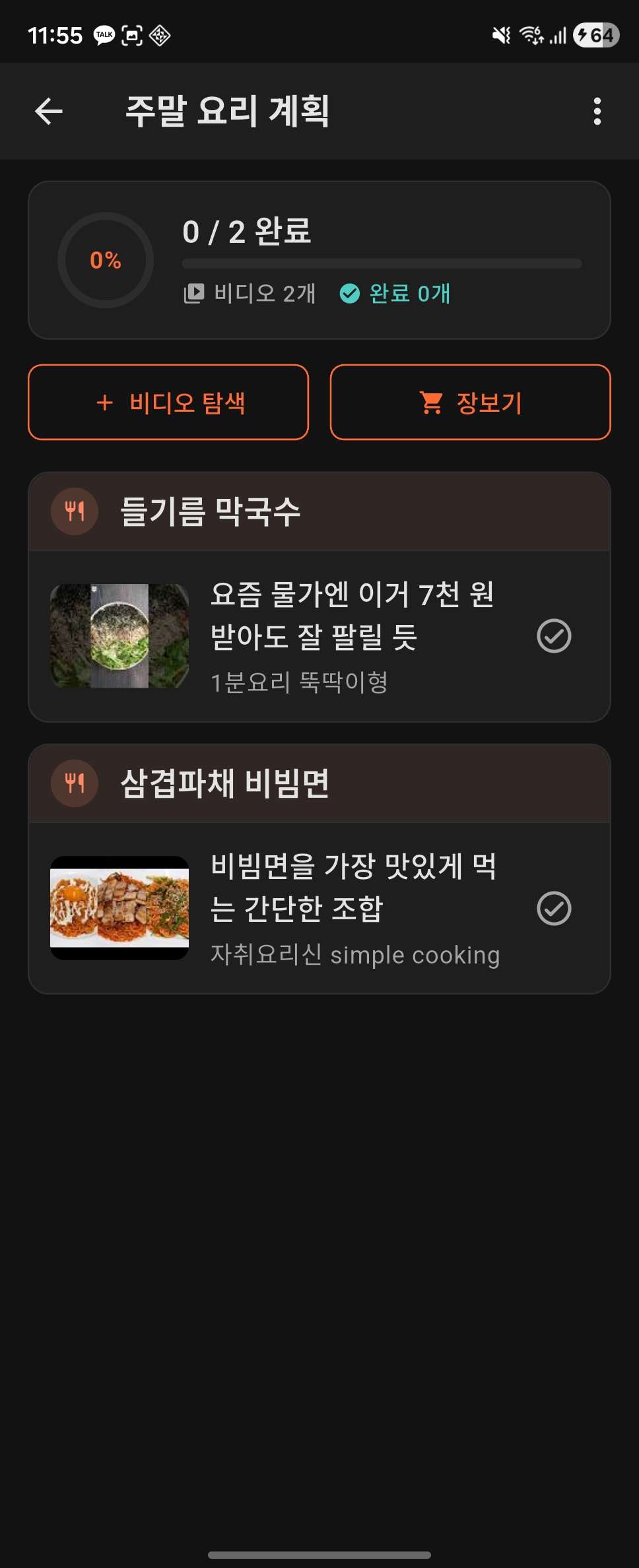
Task: Tap the back arrow to exit the plan
Action: (48, 110)
